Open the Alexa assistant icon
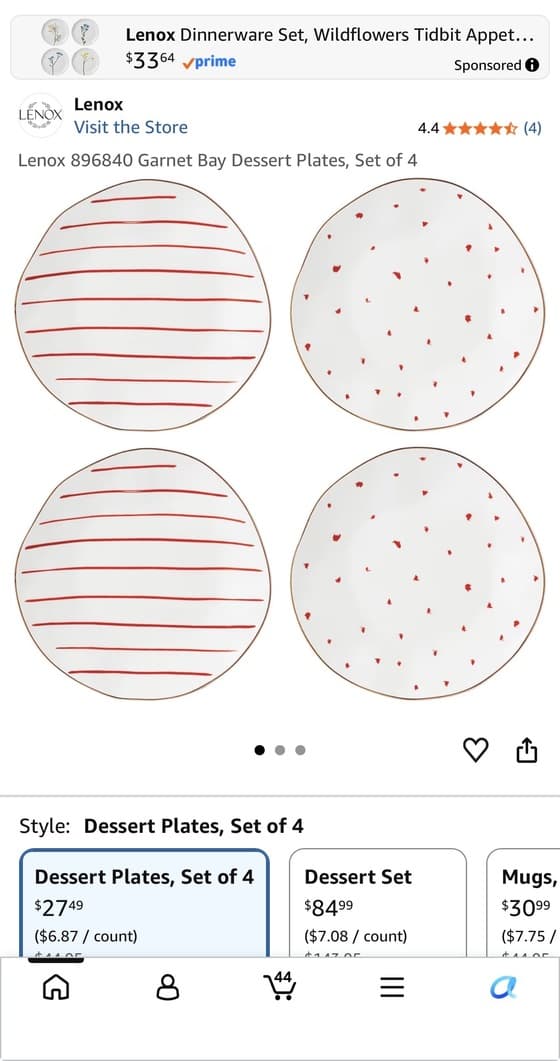The image size is (560, 1061). tap(503, 988)
